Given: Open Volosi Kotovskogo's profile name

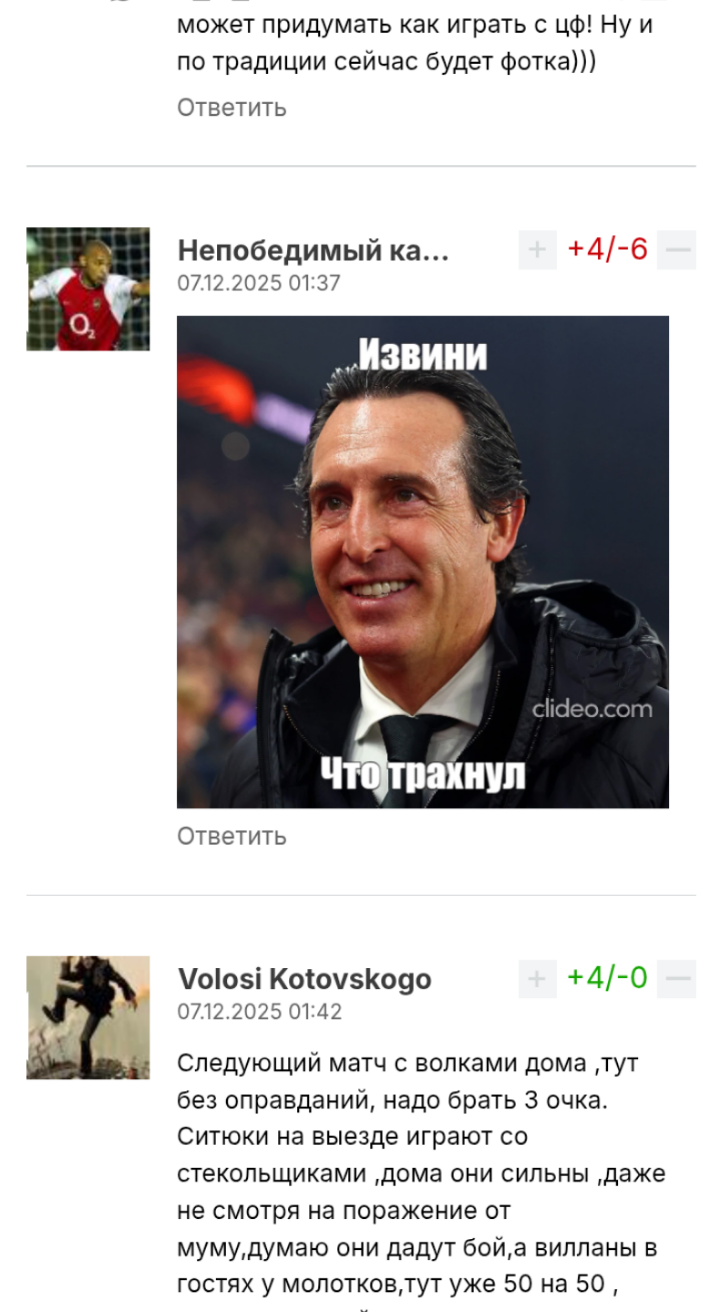Looking at the screenshot, I should (x=304, y=979).
